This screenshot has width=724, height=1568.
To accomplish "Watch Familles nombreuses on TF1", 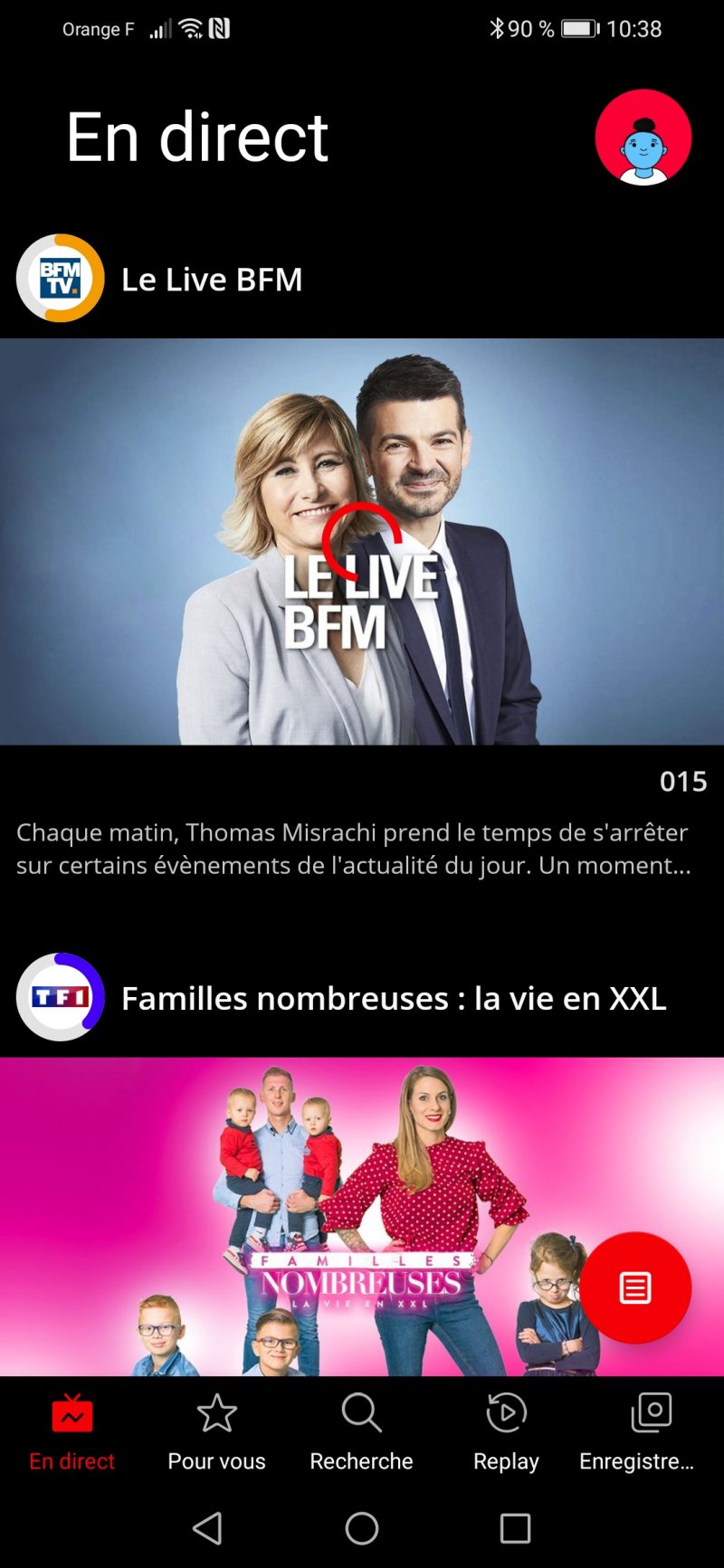I will click(x=362, y=1212).
